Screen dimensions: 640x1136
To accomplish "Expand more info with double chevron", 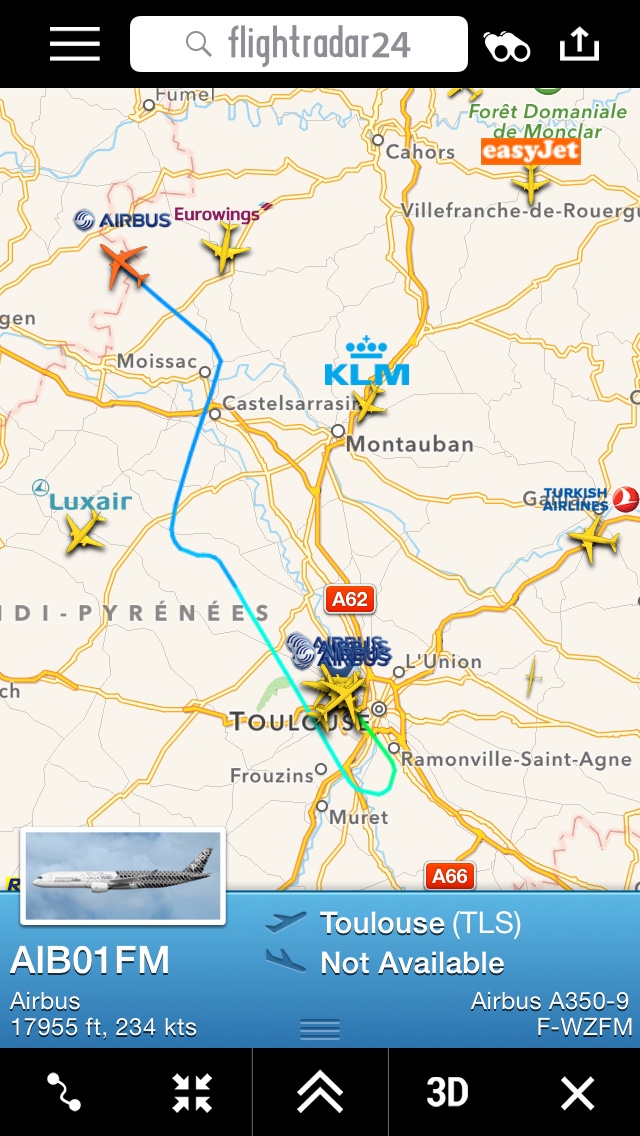I will pyautogui.click(x=320, y=1093).
